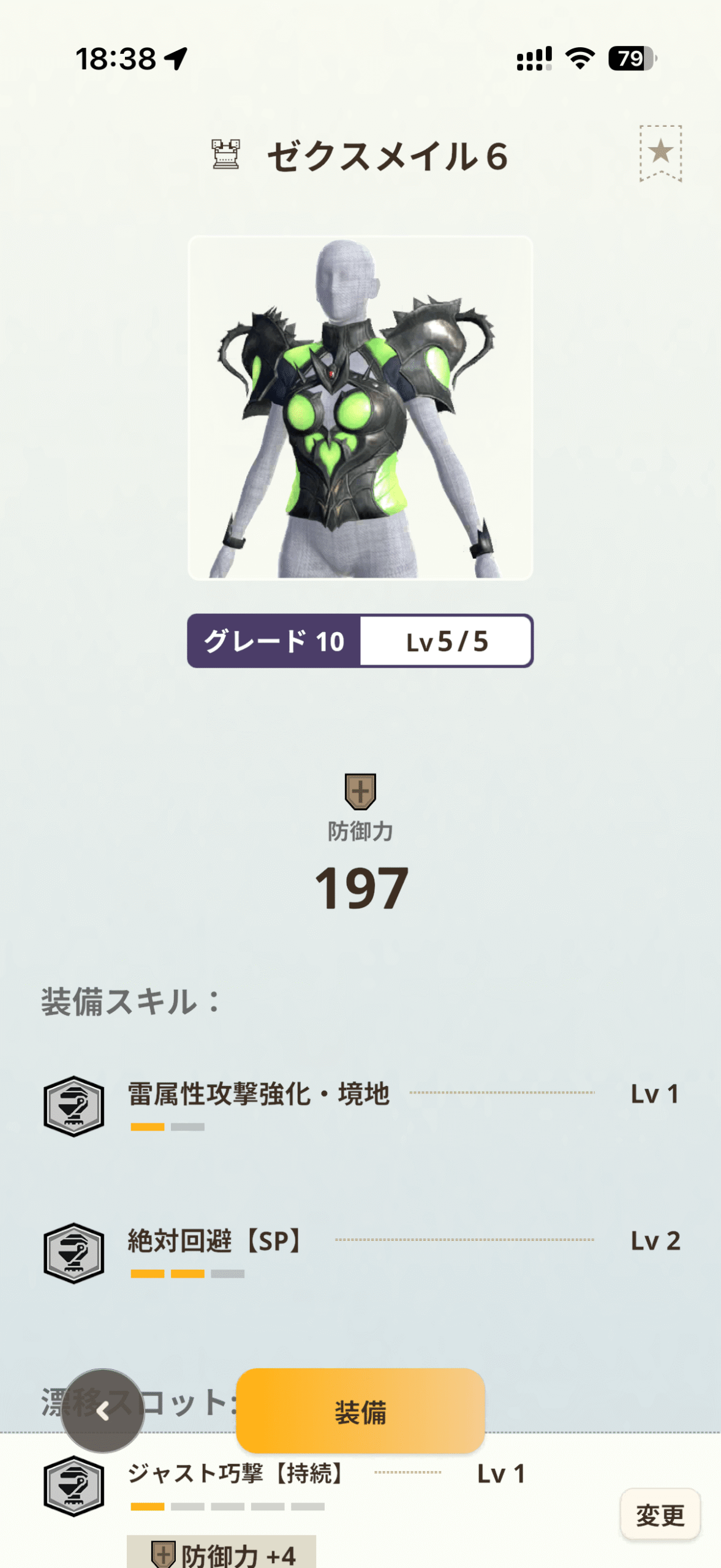Screen dimensions: 721x1568
Task: Tap the orange 装備 equip button
Action: (360, 1411)
